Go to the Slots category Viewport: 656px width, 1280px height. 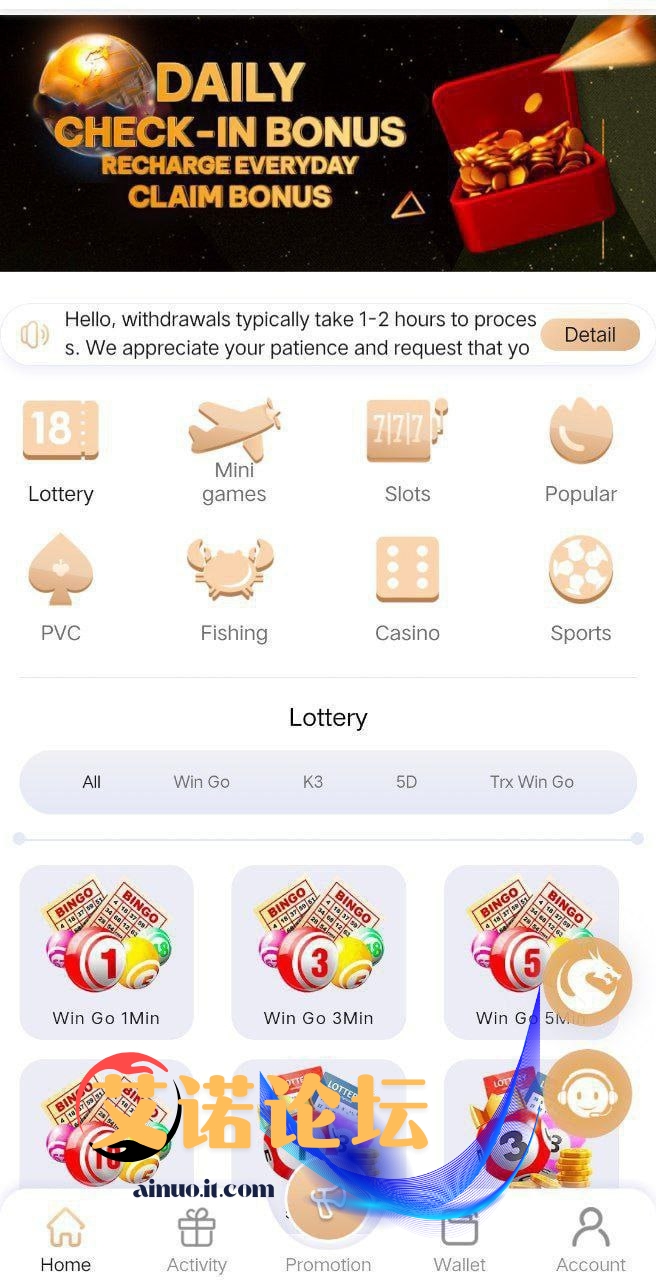pyautogui.click(x=407, y=452)
